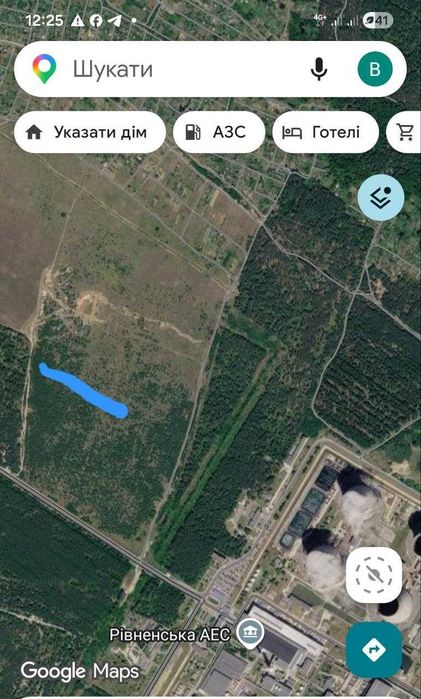Open the account profile avatar B
Image resolution: width=421 pixels, height=699 pixels.
click(x=375, y=69)
